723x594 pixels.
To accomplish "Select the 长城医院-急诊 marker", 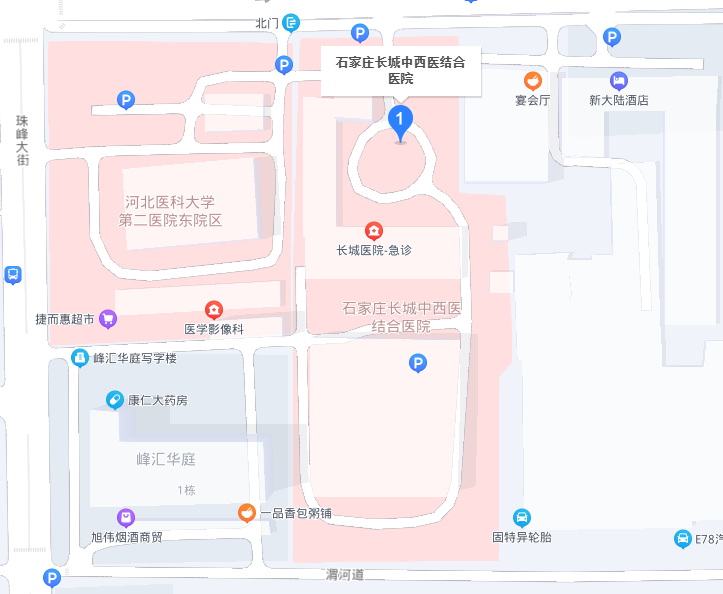I will tap(373, 231).
